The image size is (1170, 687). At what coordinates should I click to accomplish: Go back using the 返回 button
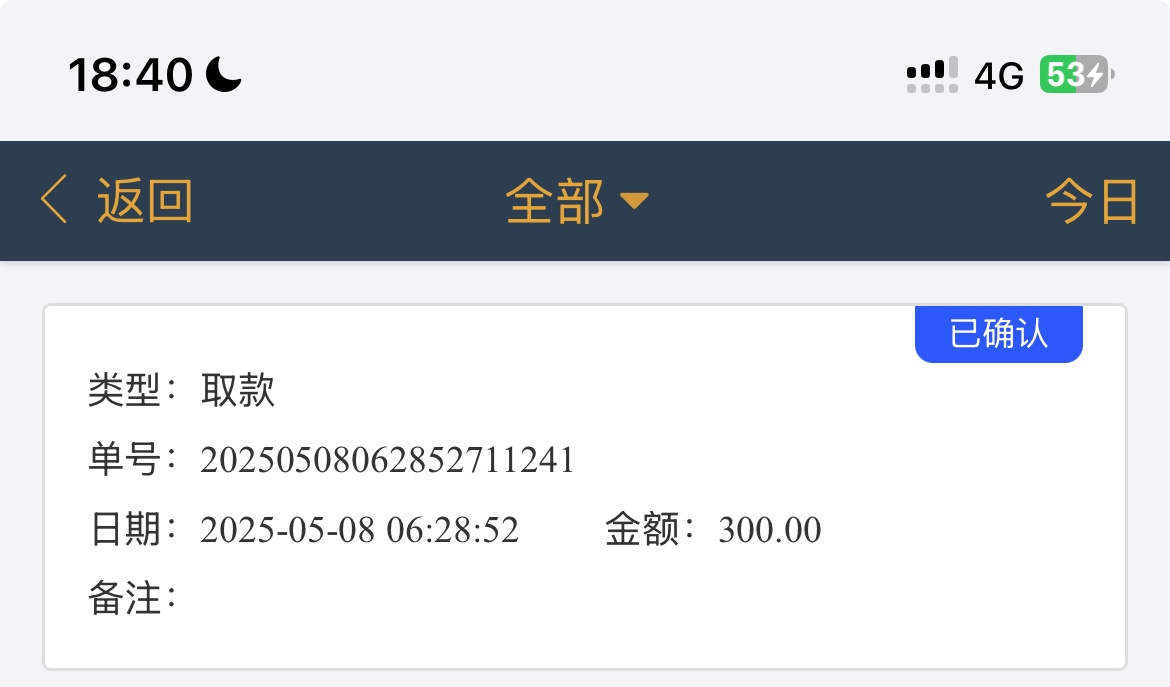click(116, 201)
